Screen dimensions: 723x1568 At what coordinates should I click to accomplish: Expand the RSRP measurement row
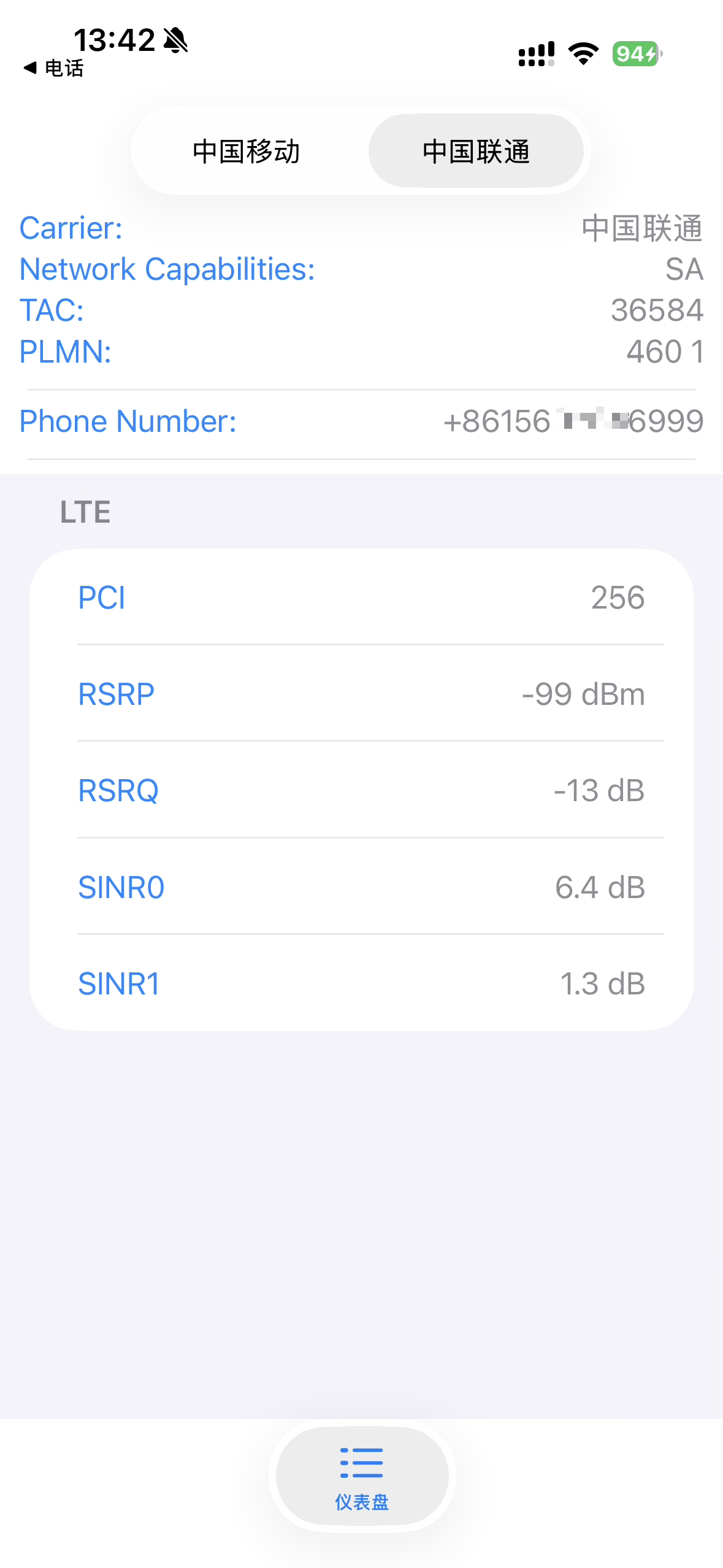point(362,694)
